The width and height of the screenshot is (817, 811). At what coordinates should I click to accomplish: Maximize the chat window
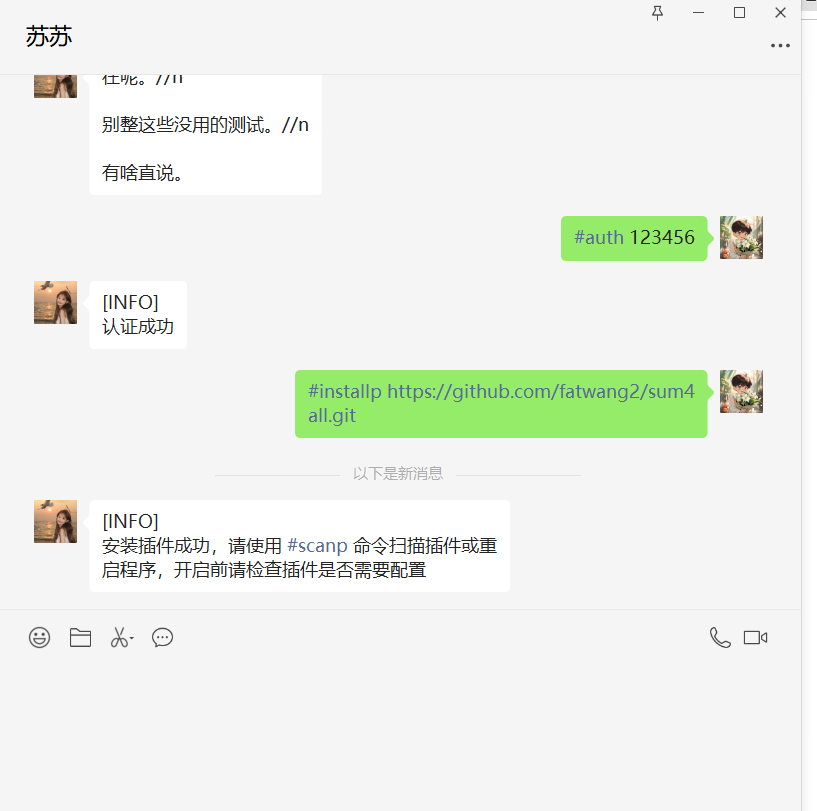(739, 12)
